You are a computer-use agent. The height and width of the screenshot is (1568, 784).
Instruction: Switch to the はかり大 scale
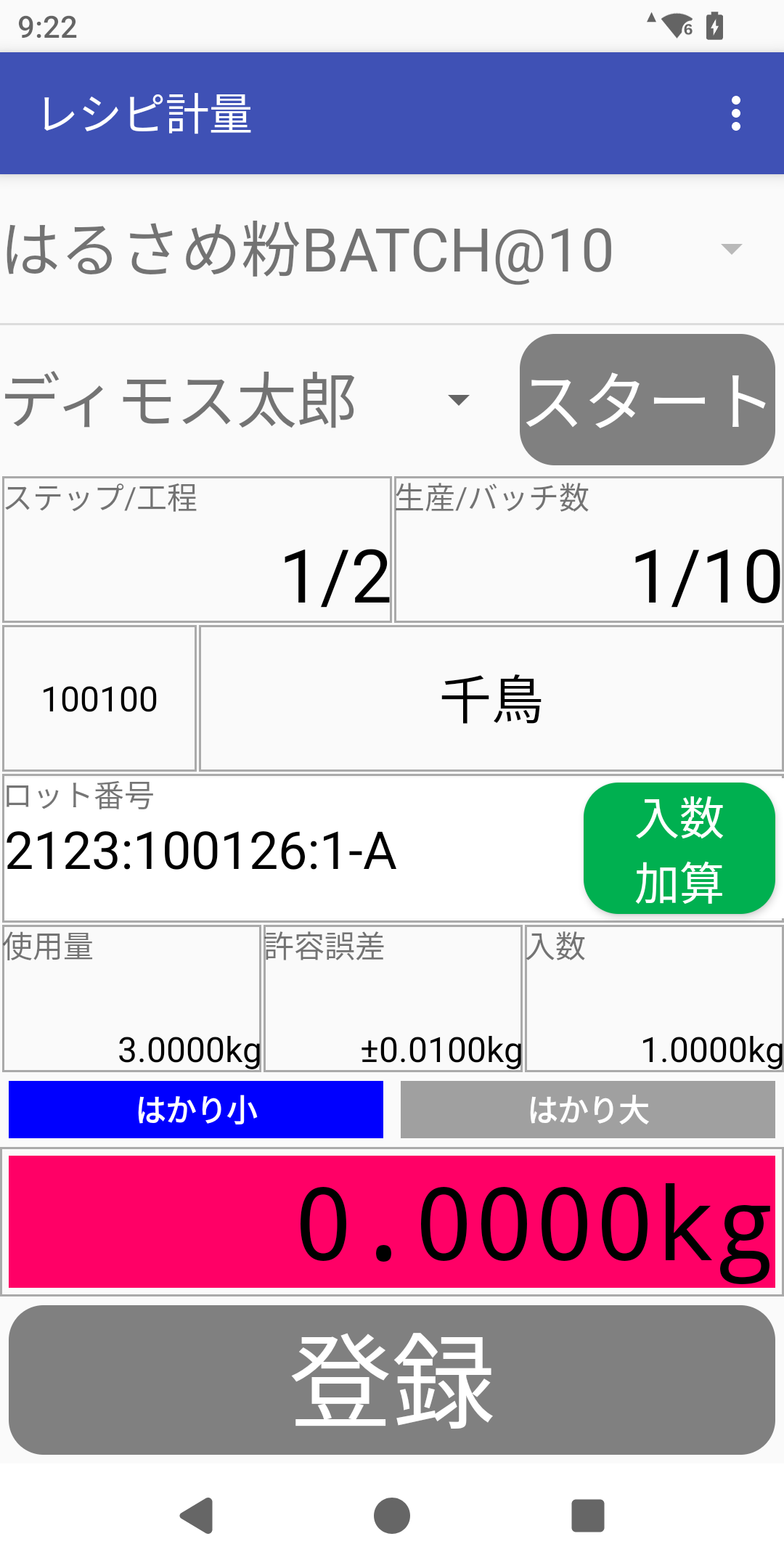click(588, 1109)
